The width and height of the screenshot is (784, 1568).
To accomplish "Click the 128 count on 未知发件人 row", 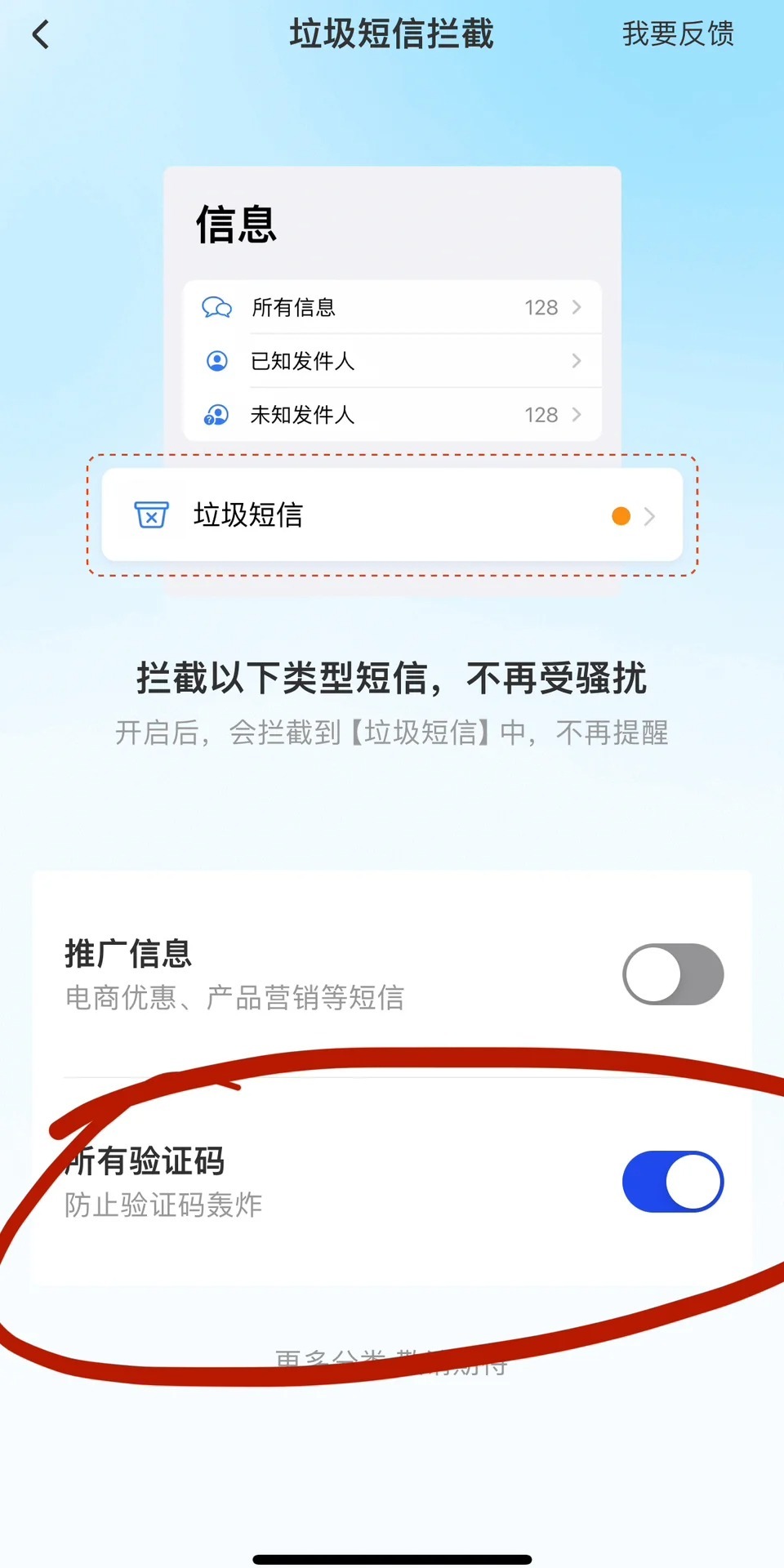I will tap(541, 415).
